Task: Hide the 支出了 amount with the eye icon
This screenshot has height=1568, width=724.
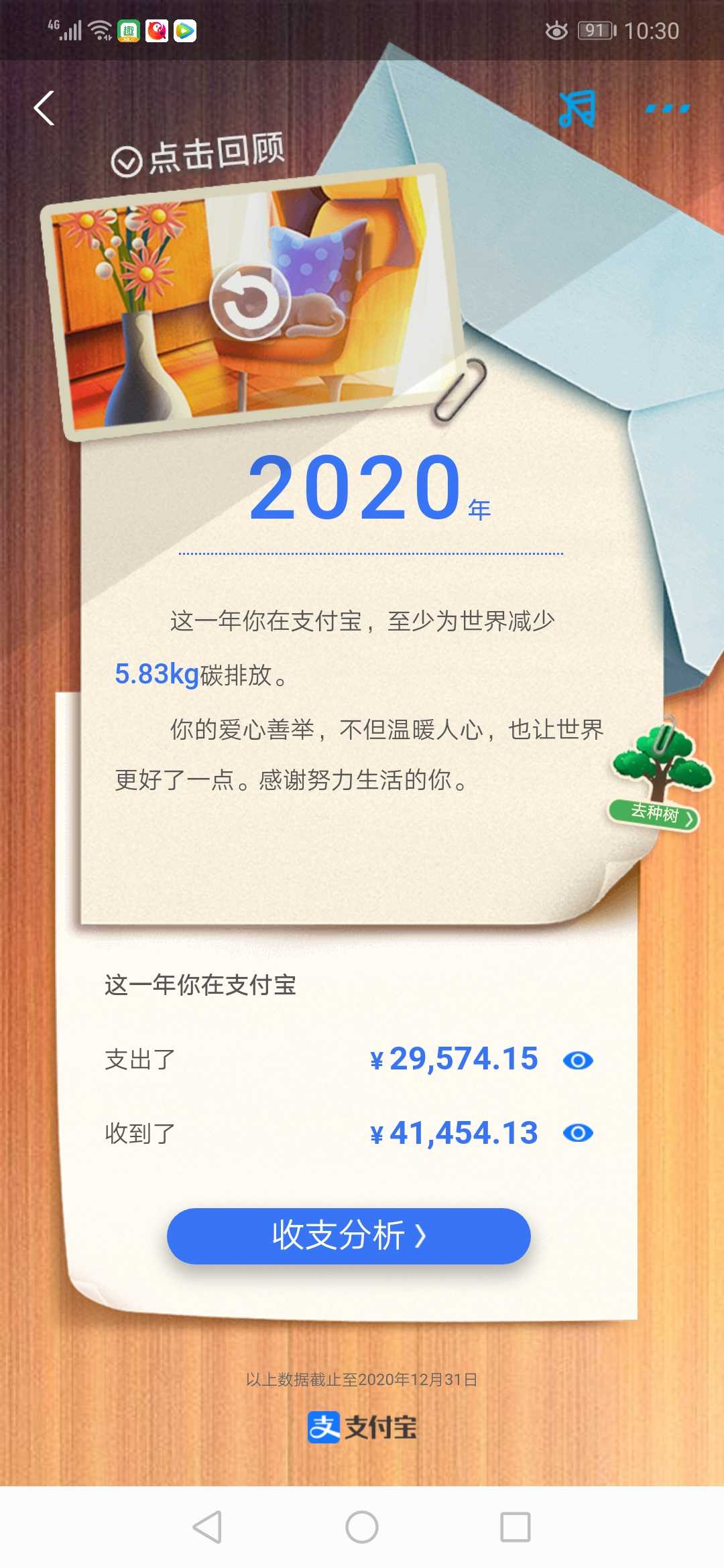Action: [578, 1060]
